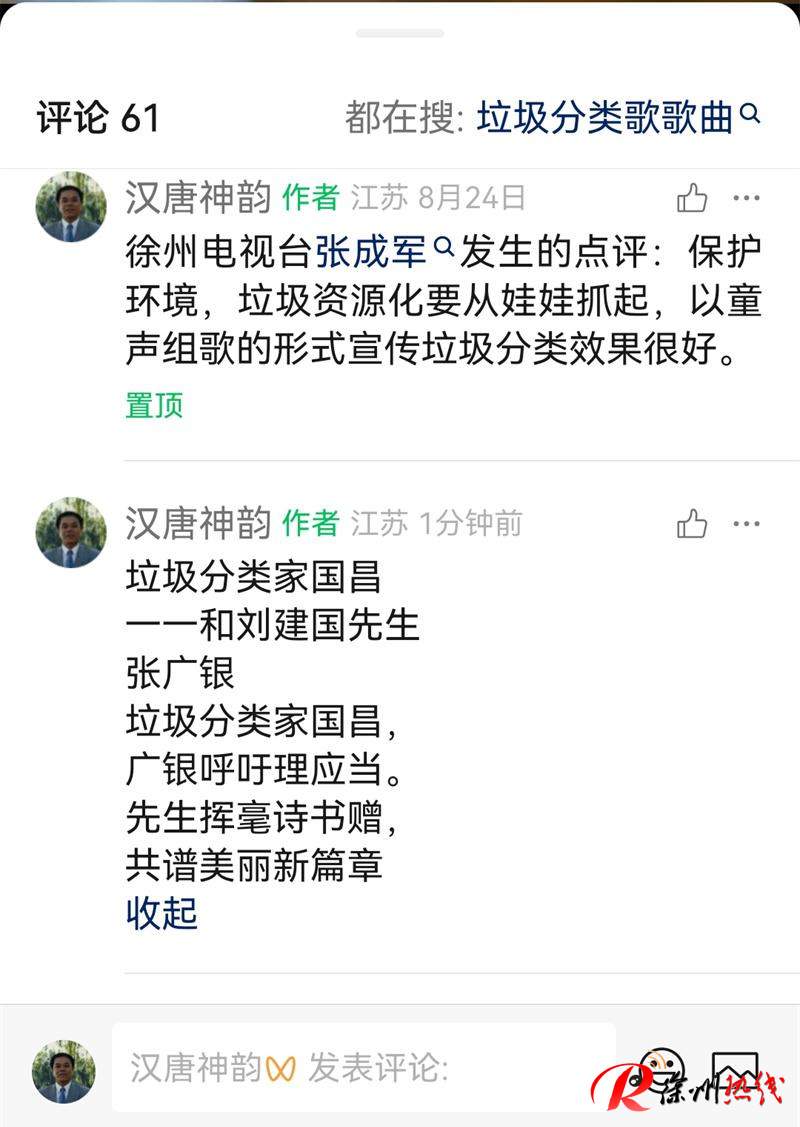Screen dimensions: 800x1127
Task: Like the comment posted 1分钟前
Action: pos(692,523)
